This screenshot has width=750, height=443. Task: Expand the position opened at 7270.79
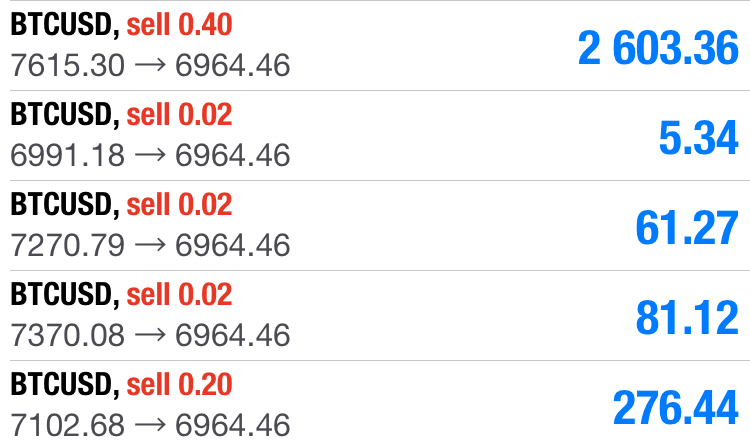point(375,225)
